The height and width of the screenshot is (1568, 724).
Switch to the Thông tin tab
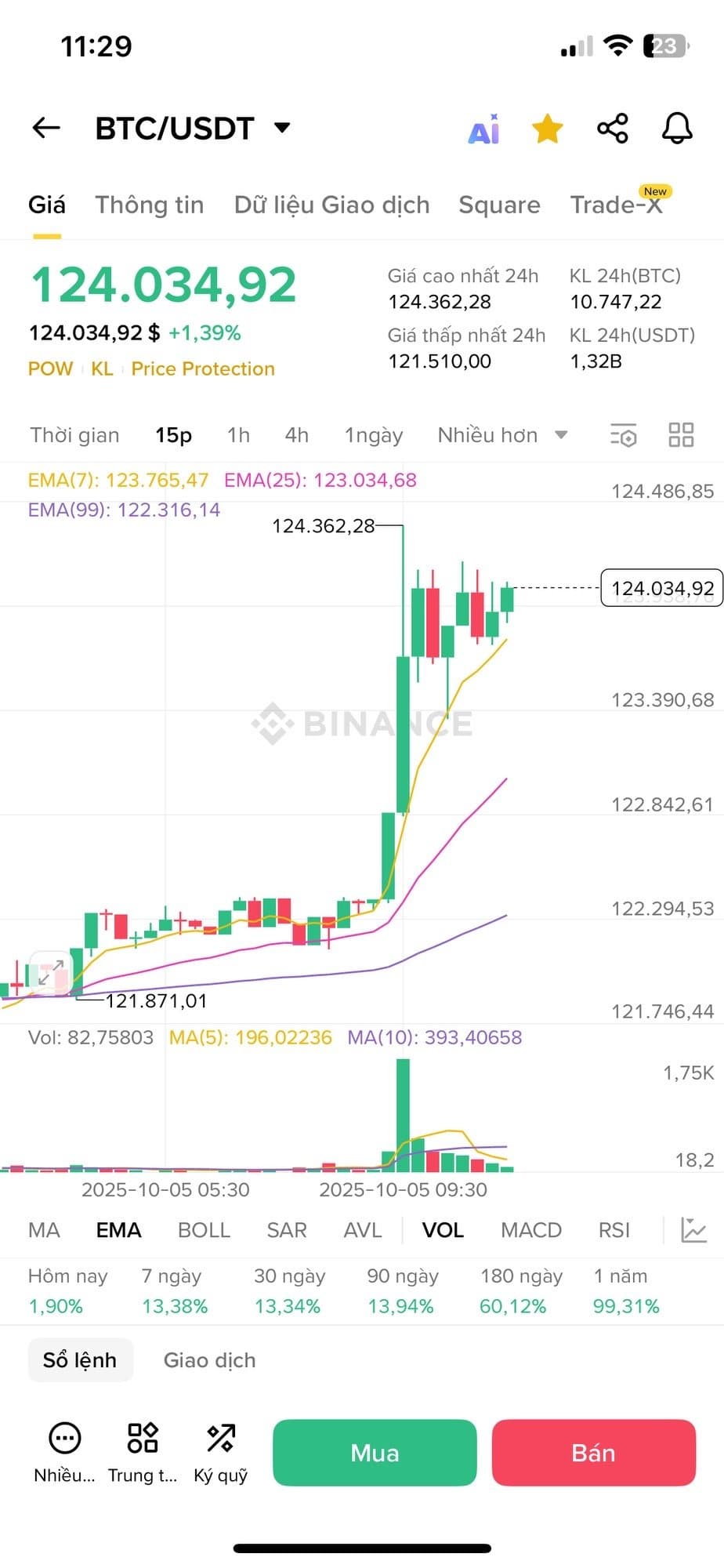(x=149, y=205)
